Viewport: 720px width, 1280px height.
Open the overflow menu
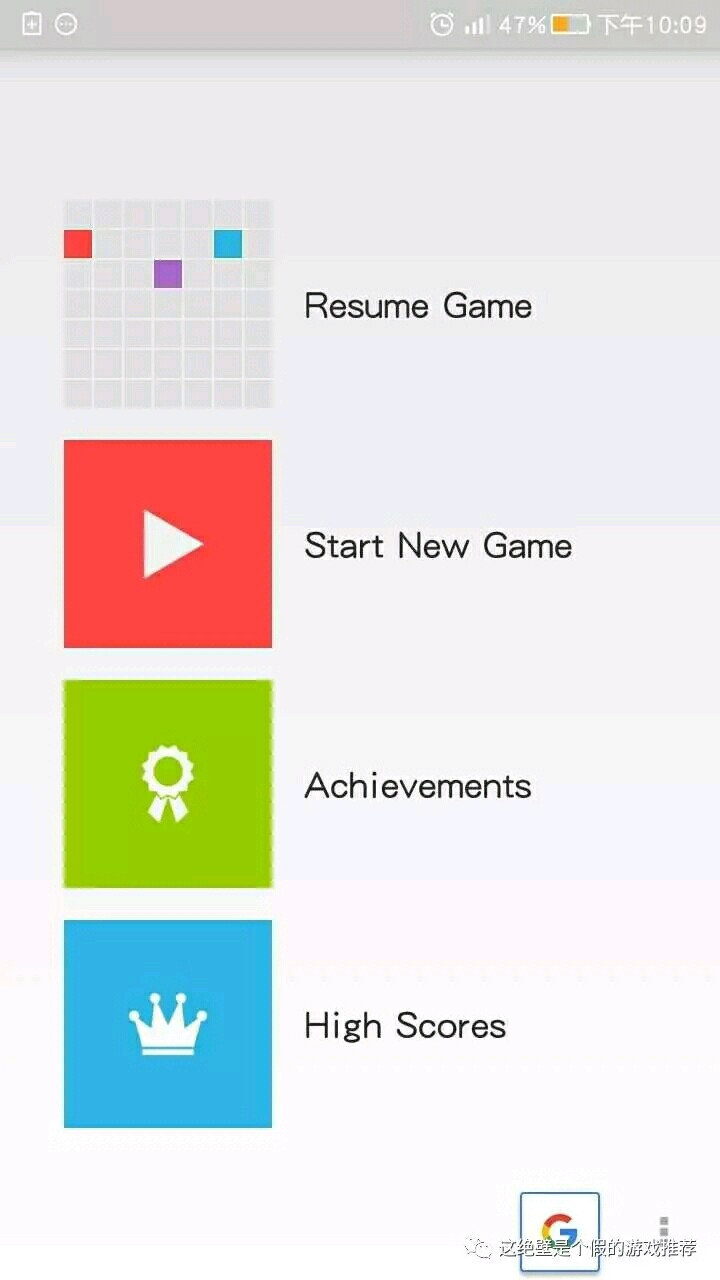point(663,1227)
